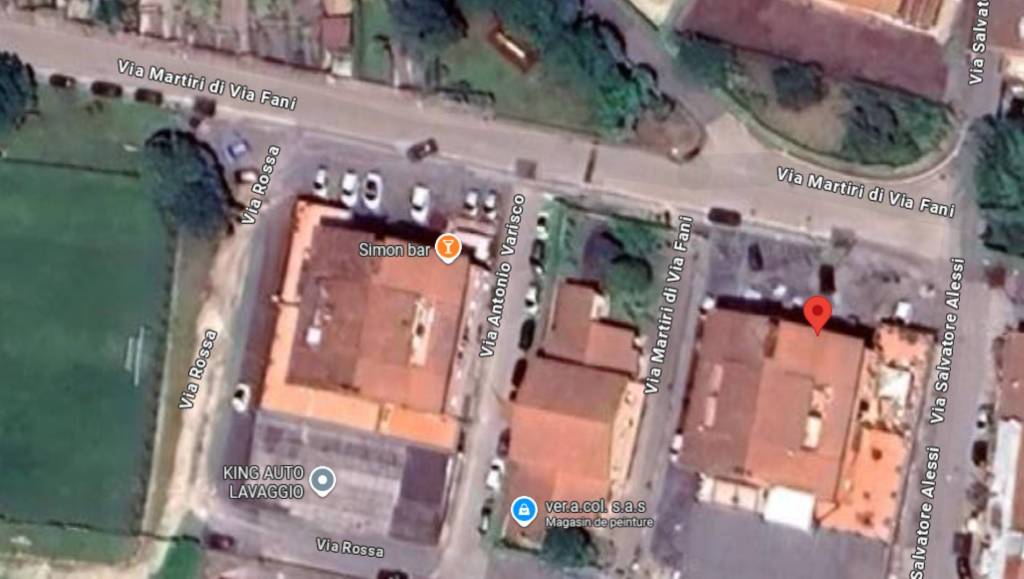Open the Simon bar place marker
This screenshot has width=1024, height=579.
(x=448, y=247)
